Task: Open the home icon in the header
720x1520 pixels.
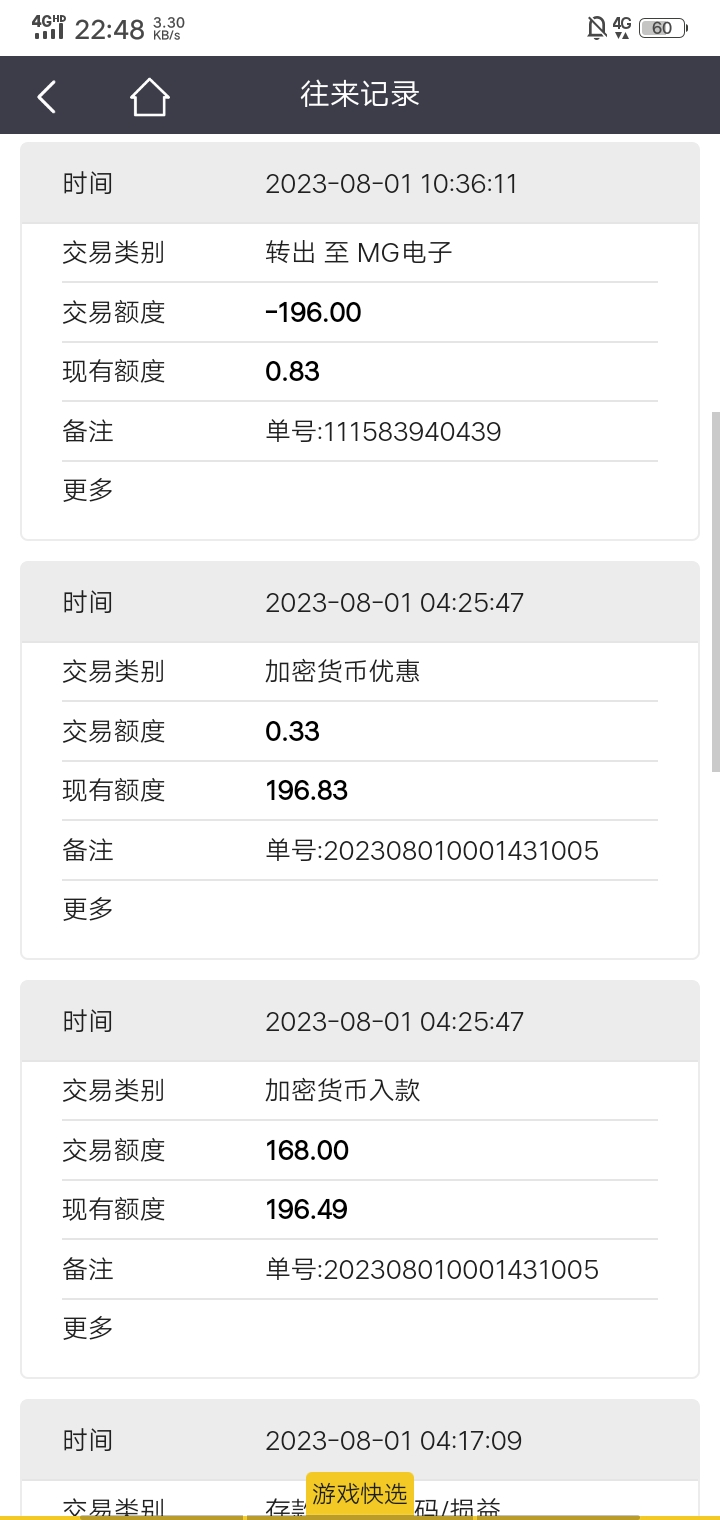Action: coord(149,97)
